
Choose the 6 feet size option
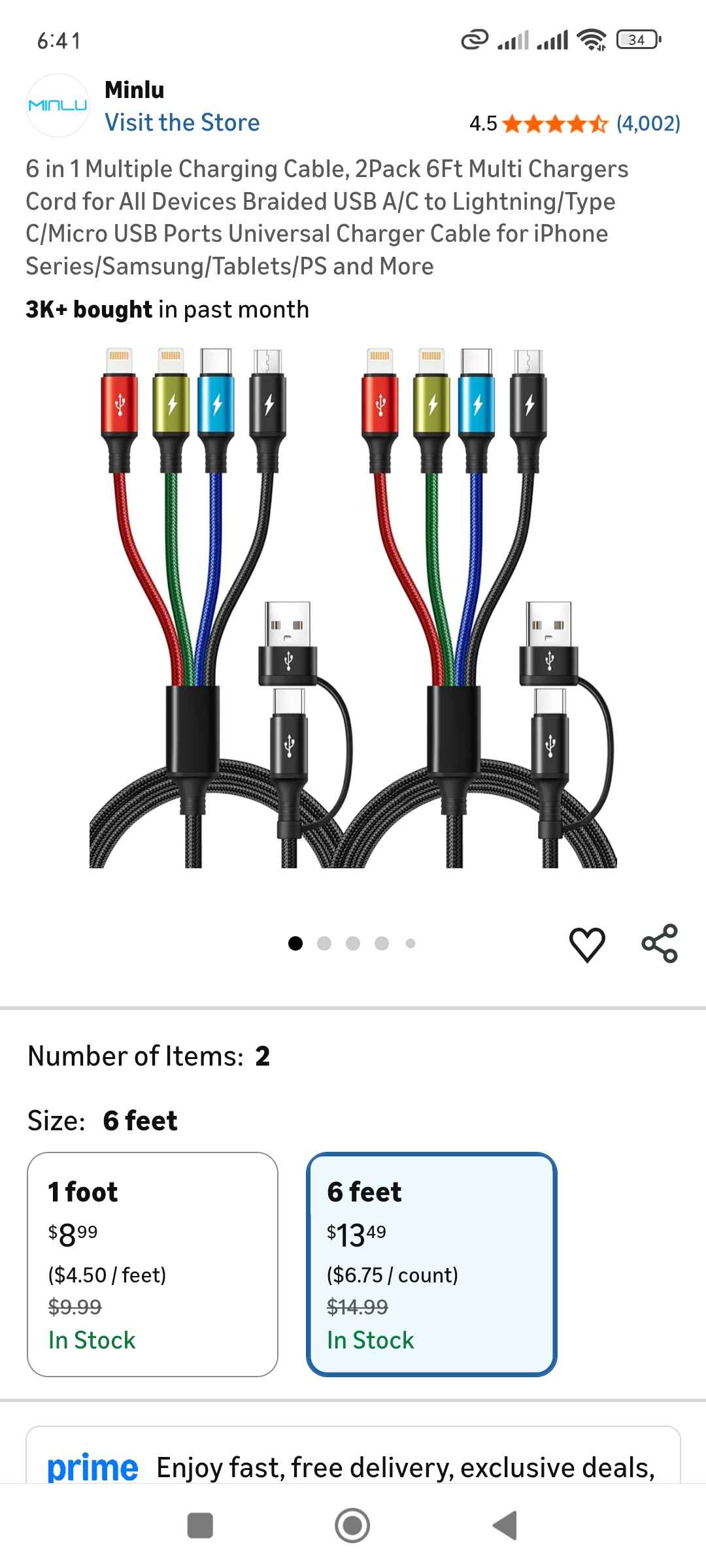431,1264
